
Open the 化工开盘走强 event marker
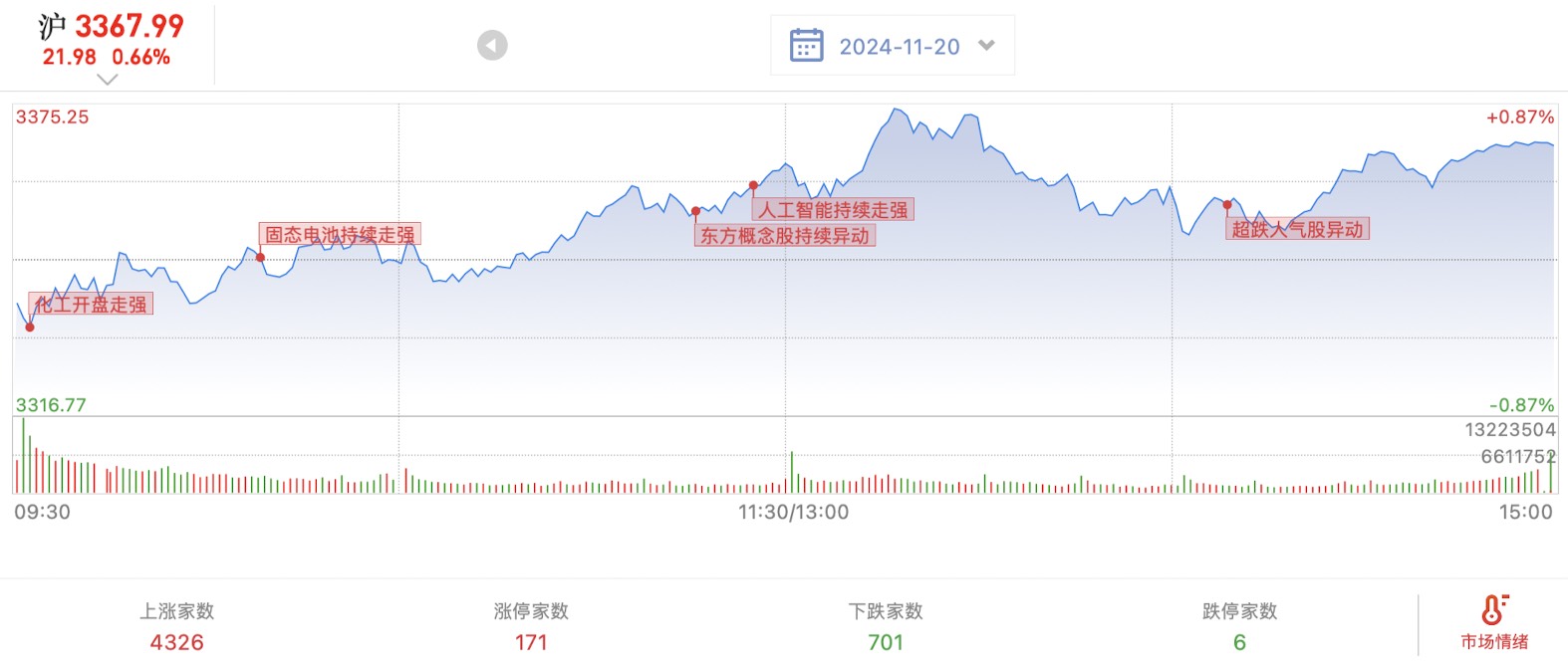click(x=91, y=305)
